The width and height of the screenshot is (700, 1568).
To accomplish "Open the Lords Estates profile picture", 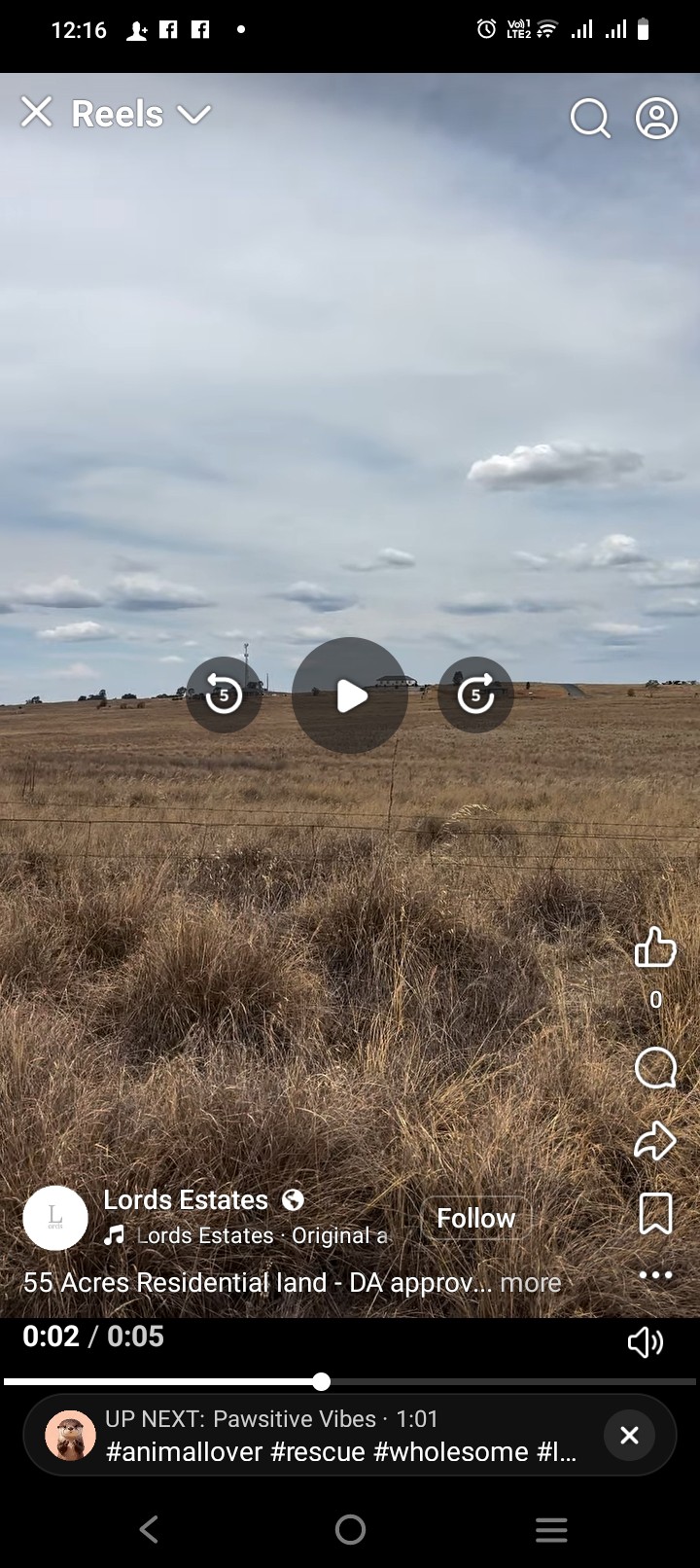I will (55, 1218).
